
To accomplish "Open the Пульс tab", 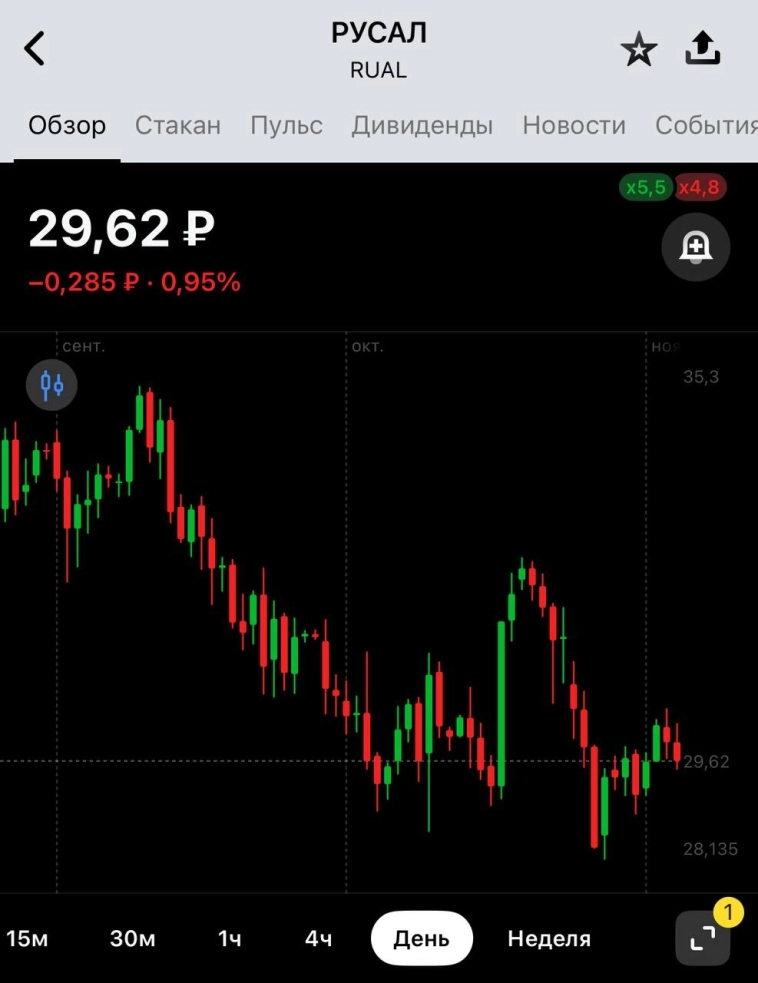I will pyautogui.click(x=286, y=126).
